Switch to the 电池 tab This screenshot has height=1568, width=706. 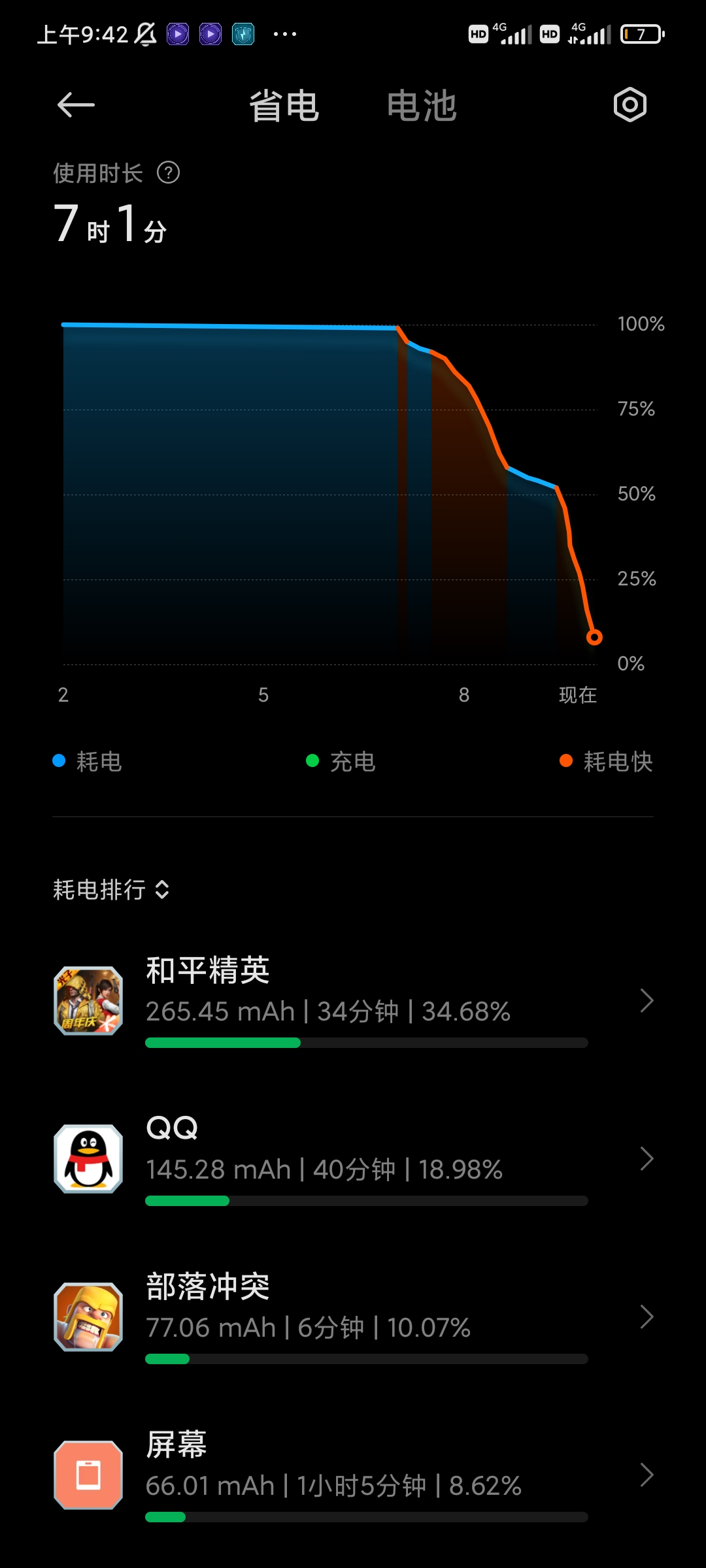tap(422, 106)
